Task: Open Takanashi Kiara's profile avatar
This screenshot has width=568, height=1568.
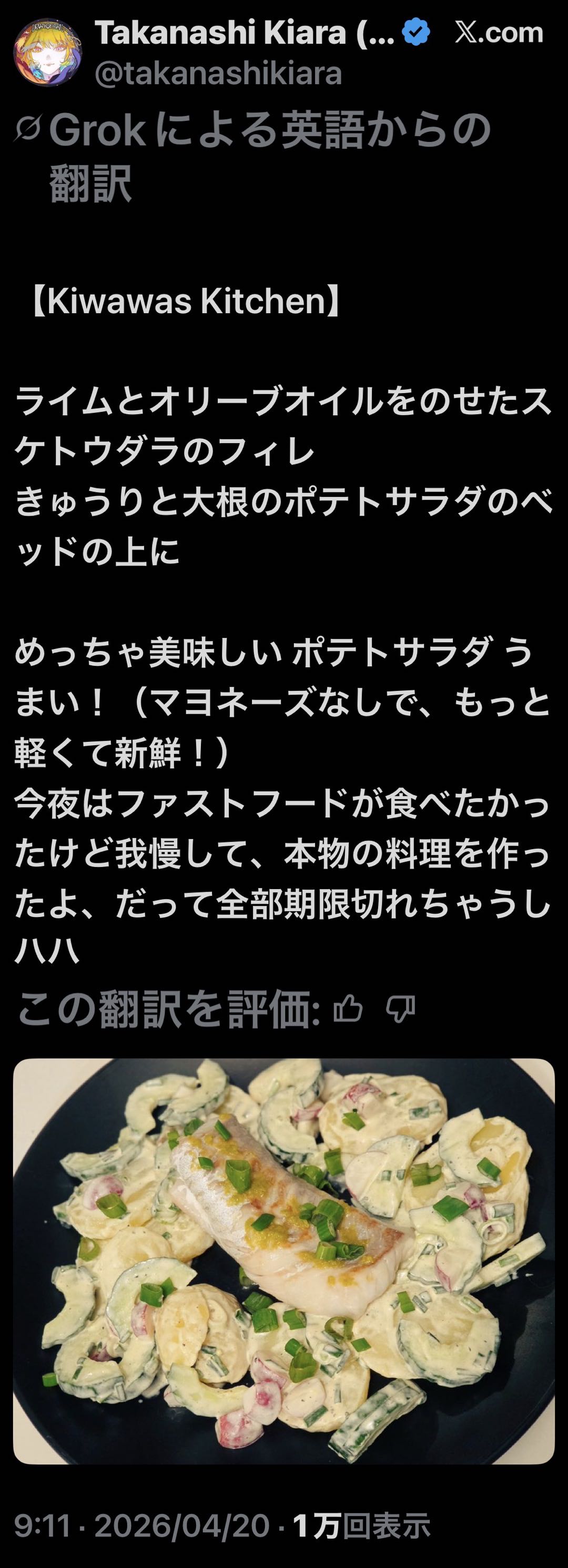Action: coord(47,53)
